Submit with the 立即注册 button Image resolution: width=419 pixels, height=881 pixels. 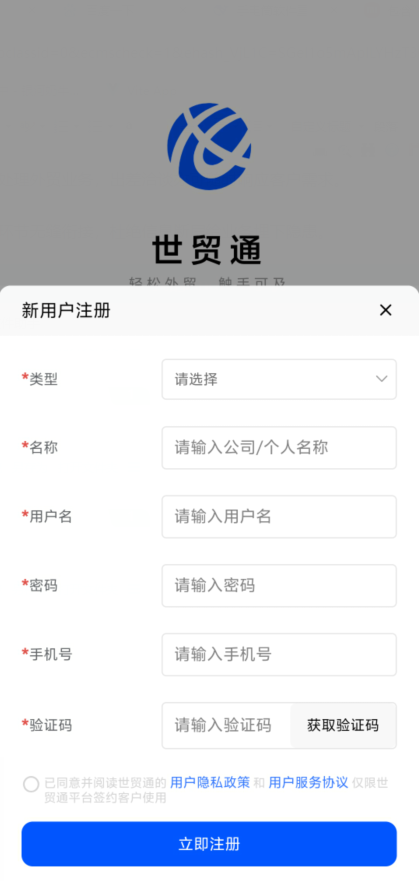pyautogui.click(x=209, y=844)
